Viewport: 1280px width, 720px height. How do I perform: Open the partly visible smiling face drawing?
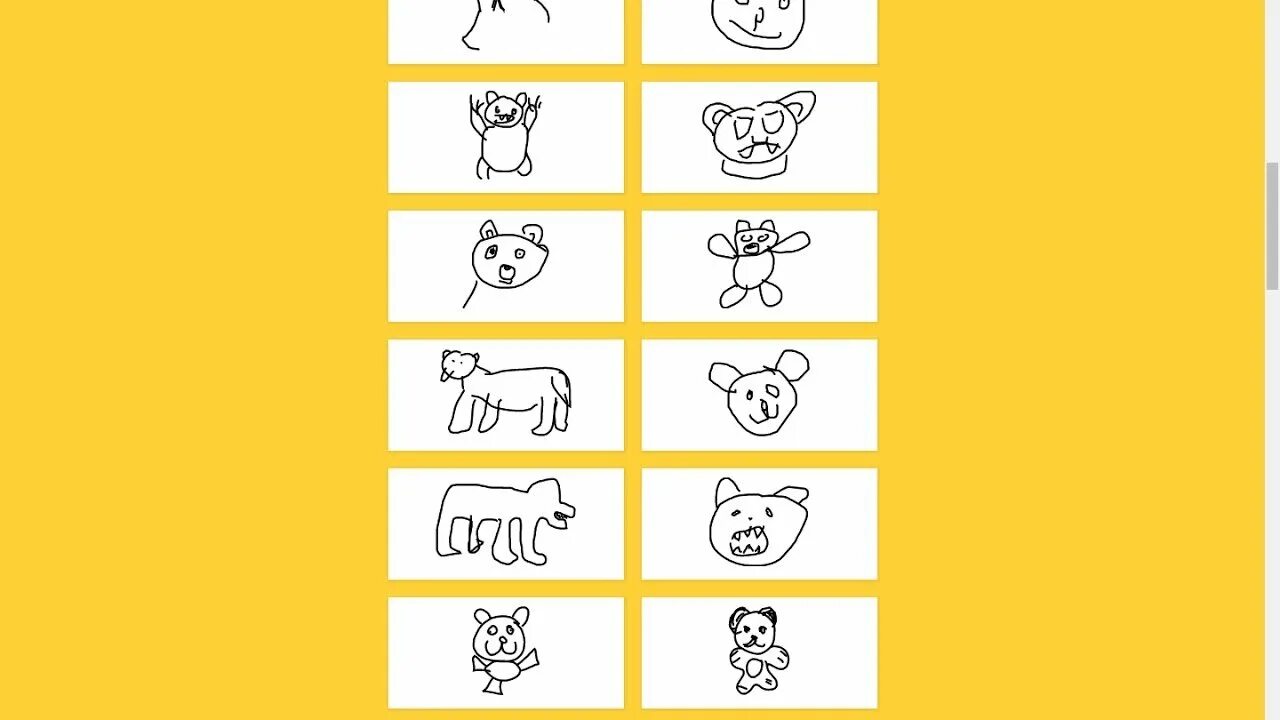click(x=759, y=32)
